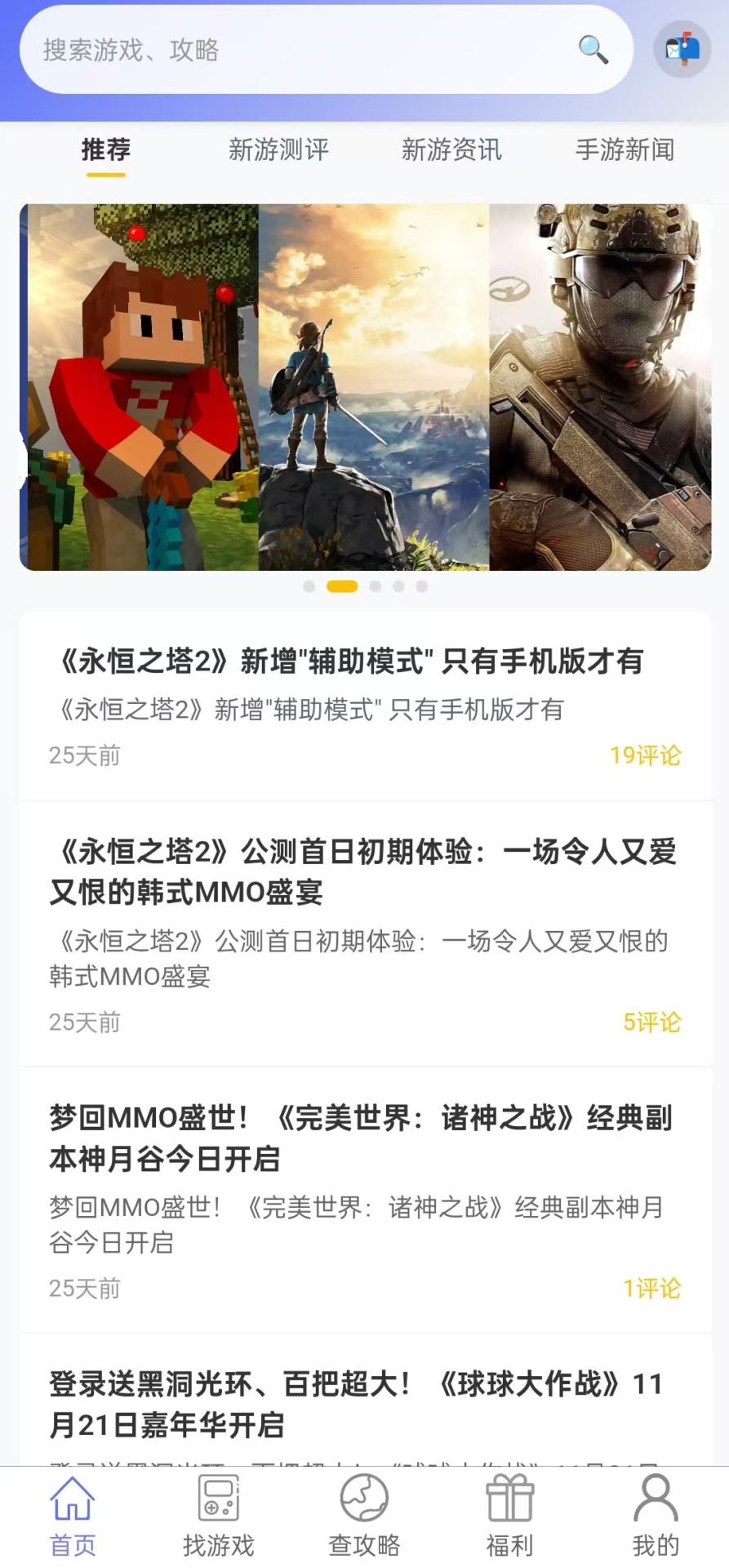Select the first carousel indicator dot
Viewport: 729px width, 1568px height.
click(309, 586)
